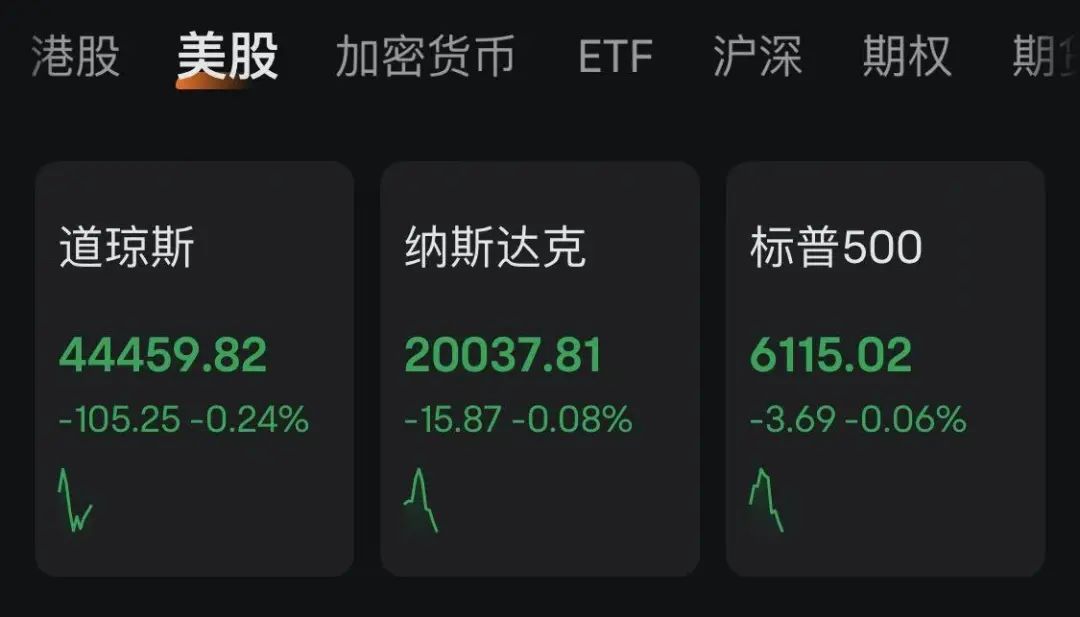Open the 期权 tab
This screenshot has height=617, width=1080.
(x=907, y=56)
